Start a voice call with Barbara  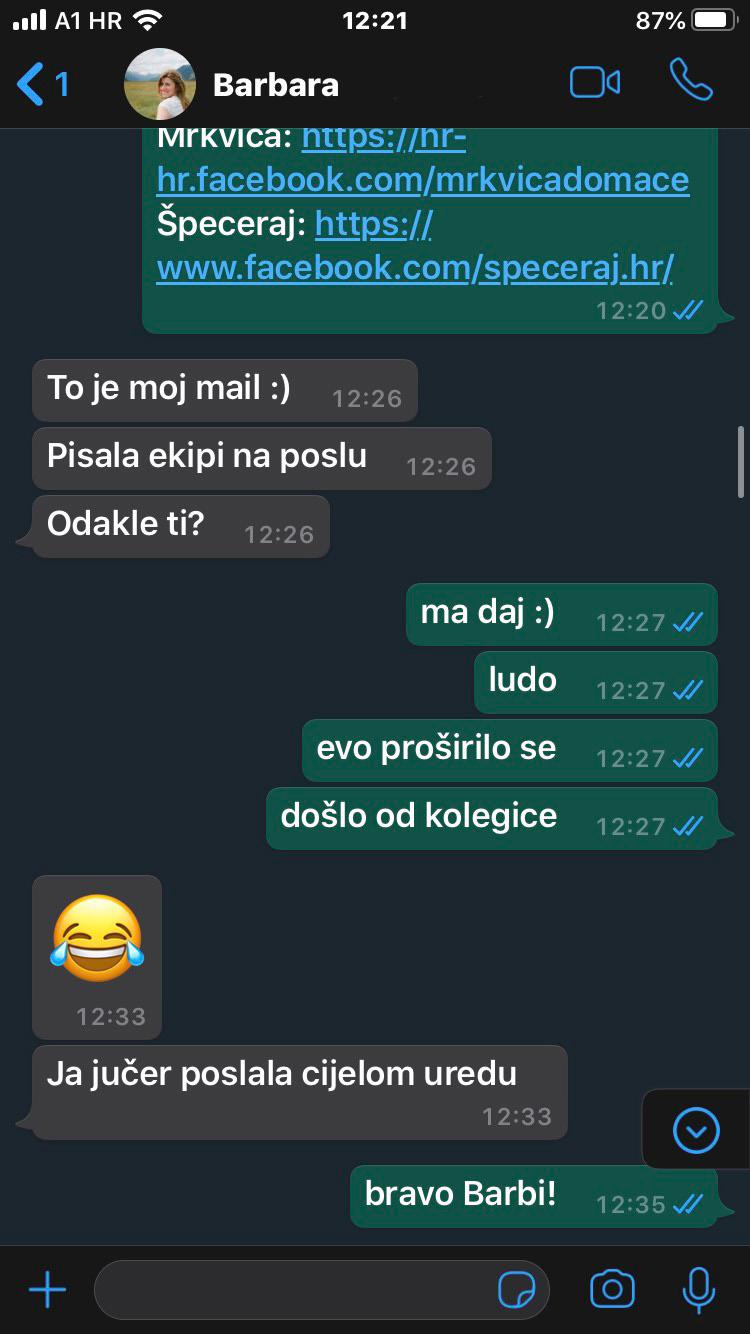pyautogui.click(x=691, y=81)
